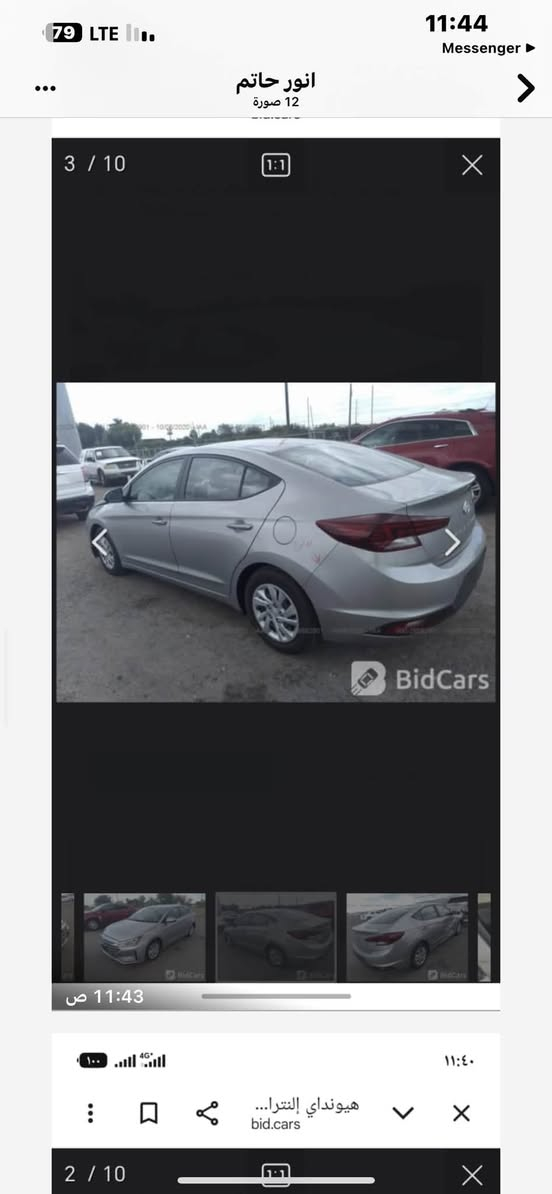The height and width of the screenshot is (1194, 552).
Task: Return to Messenger from the status bar
Action: (488, 48)
